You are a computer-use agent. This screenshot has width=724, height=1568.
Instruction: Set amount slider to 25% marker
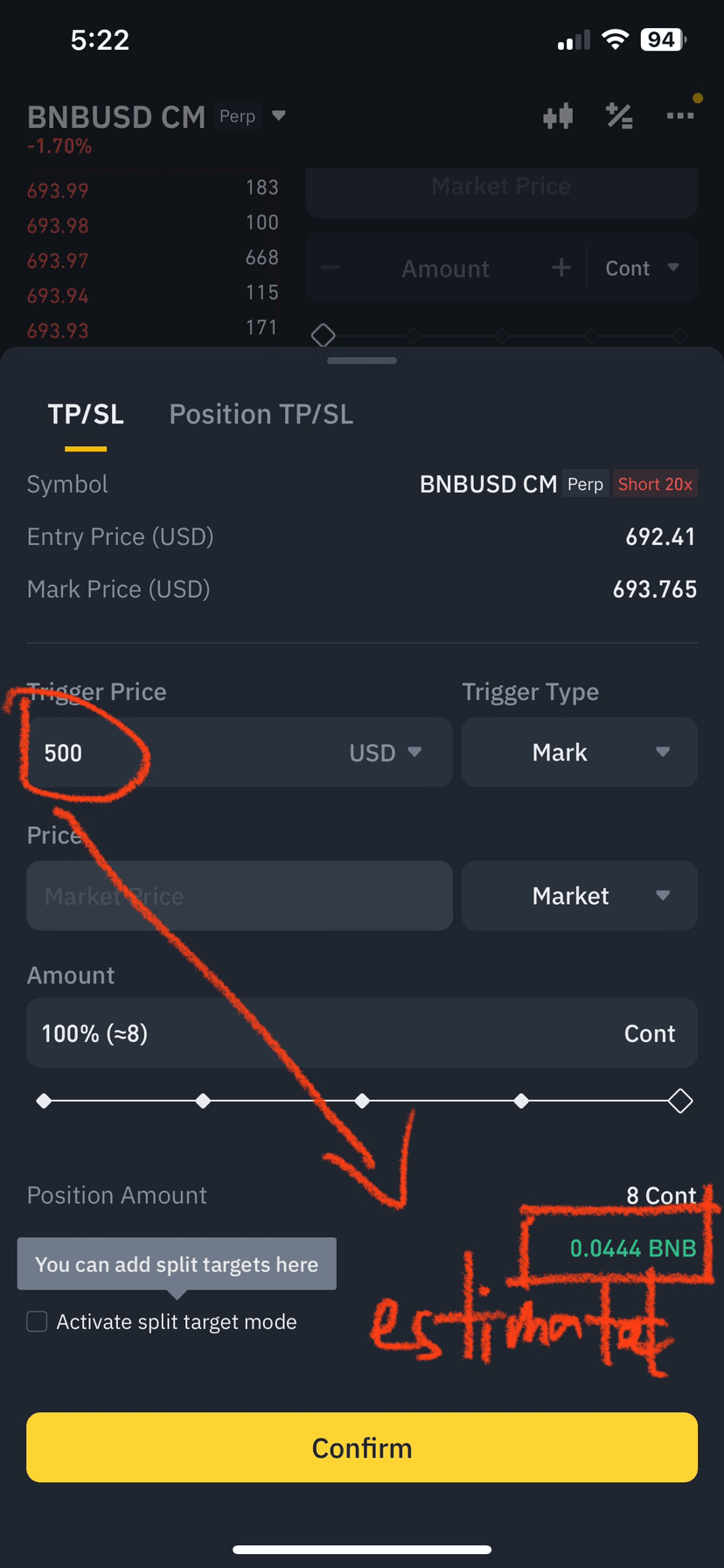pyautogui.click(x=203, y=1101)
